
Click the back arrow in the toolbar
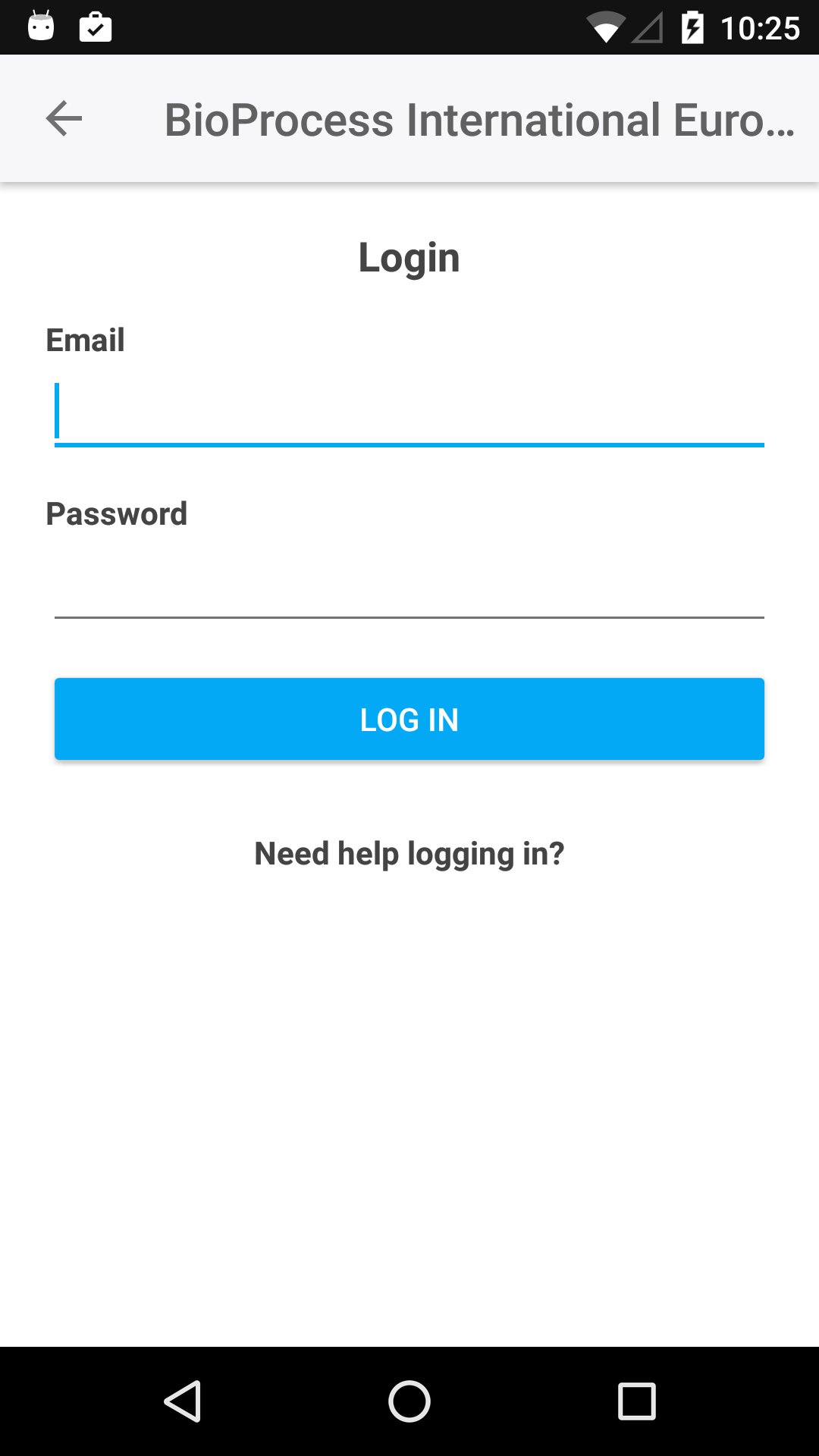pos(63,118)
